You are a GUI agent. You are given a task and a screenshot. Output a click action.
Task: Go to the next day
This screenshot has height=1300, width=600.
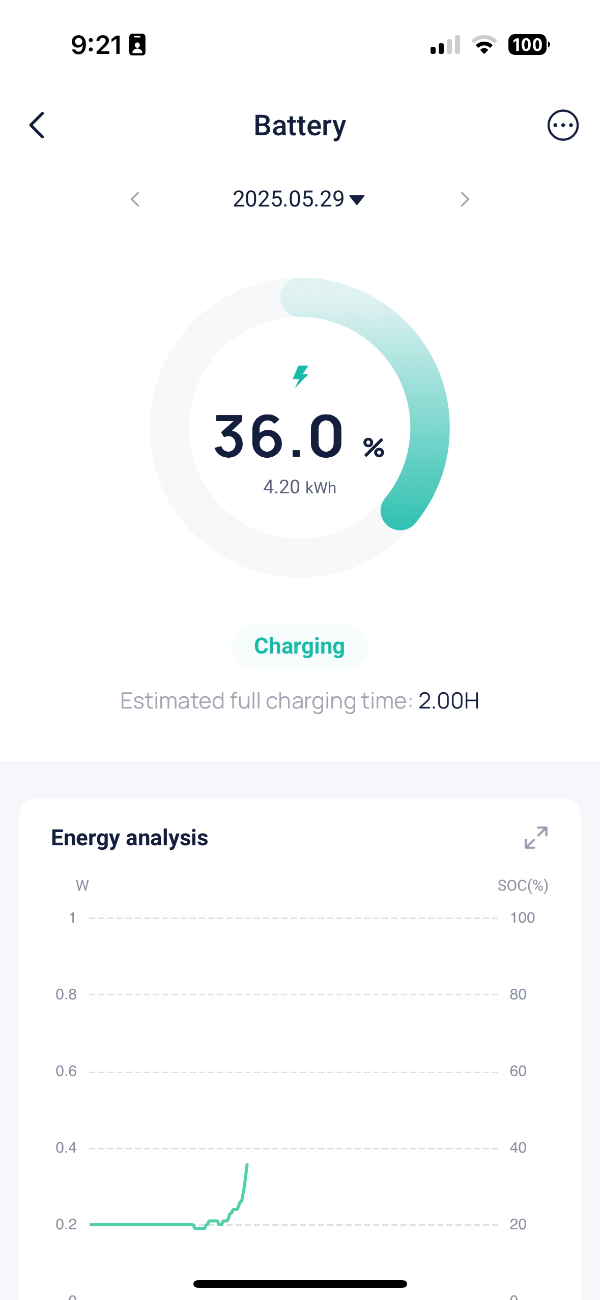(x=465, y=199)
